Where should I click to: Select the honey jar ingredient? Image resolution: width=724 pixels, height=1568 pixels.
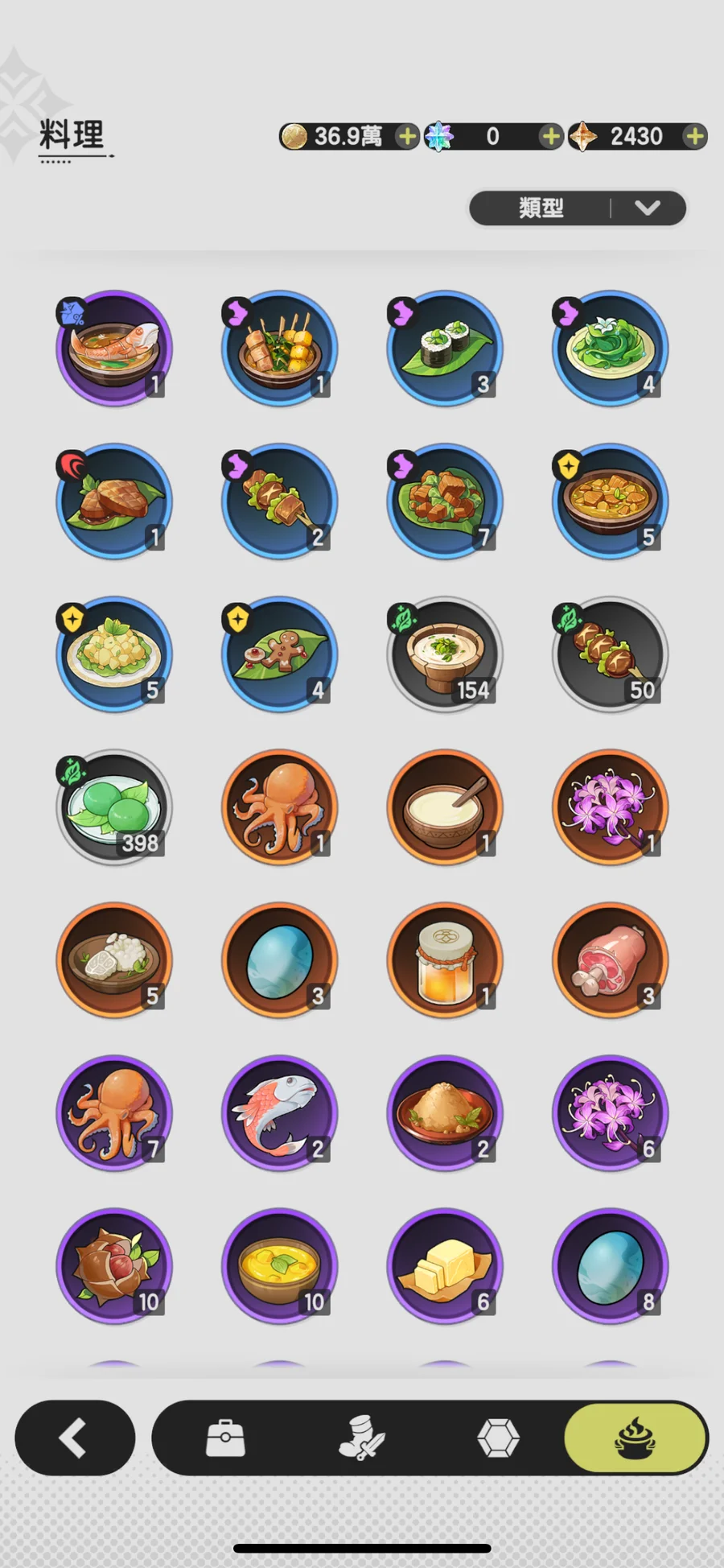click(445, 960)
